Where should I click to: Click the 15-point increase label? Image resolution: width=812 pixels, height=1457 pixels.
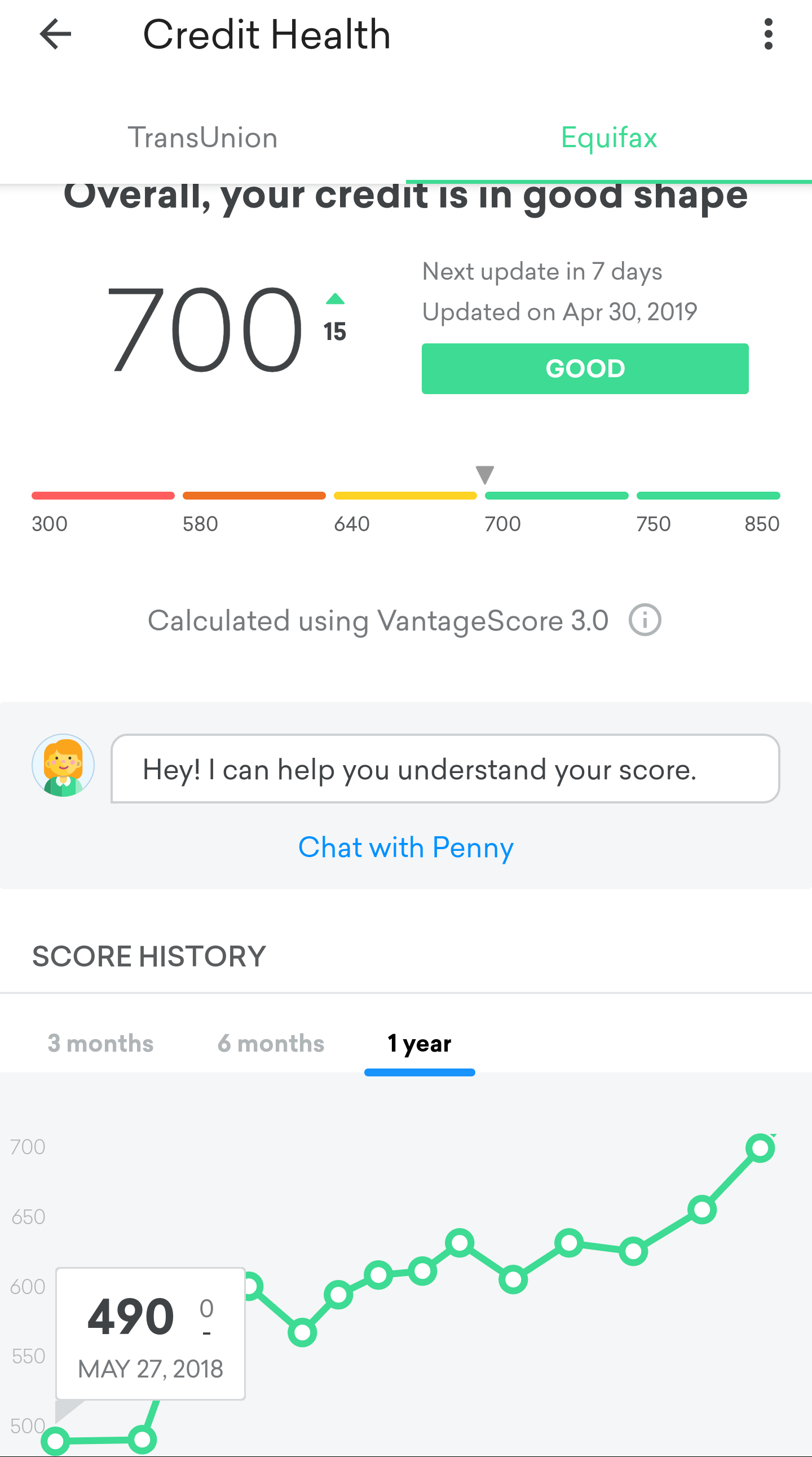(335, 332)
